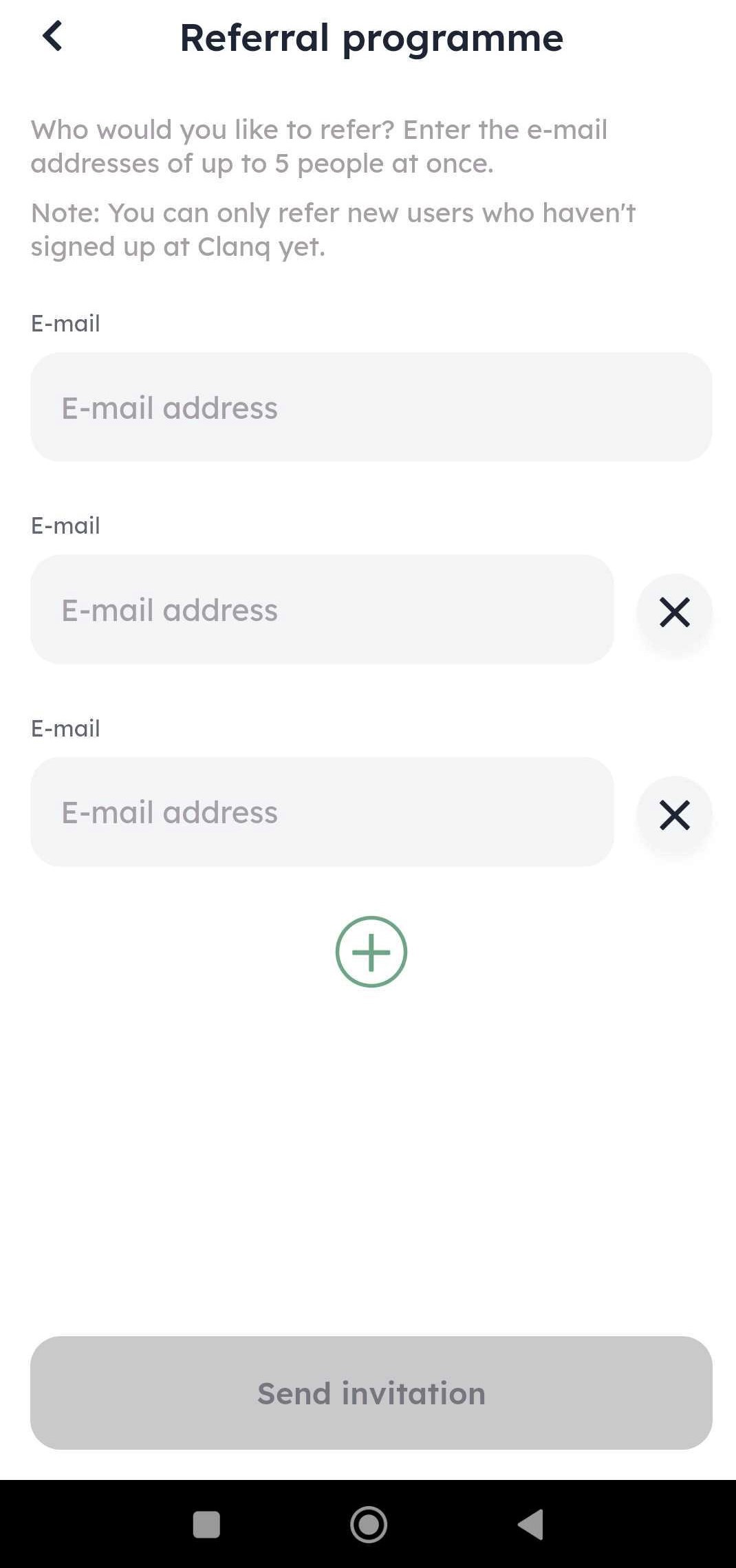The height and width of the screenshot is (1568, 736).
Task: Go to home via system navigation bar
Action: coord(369,1524)
